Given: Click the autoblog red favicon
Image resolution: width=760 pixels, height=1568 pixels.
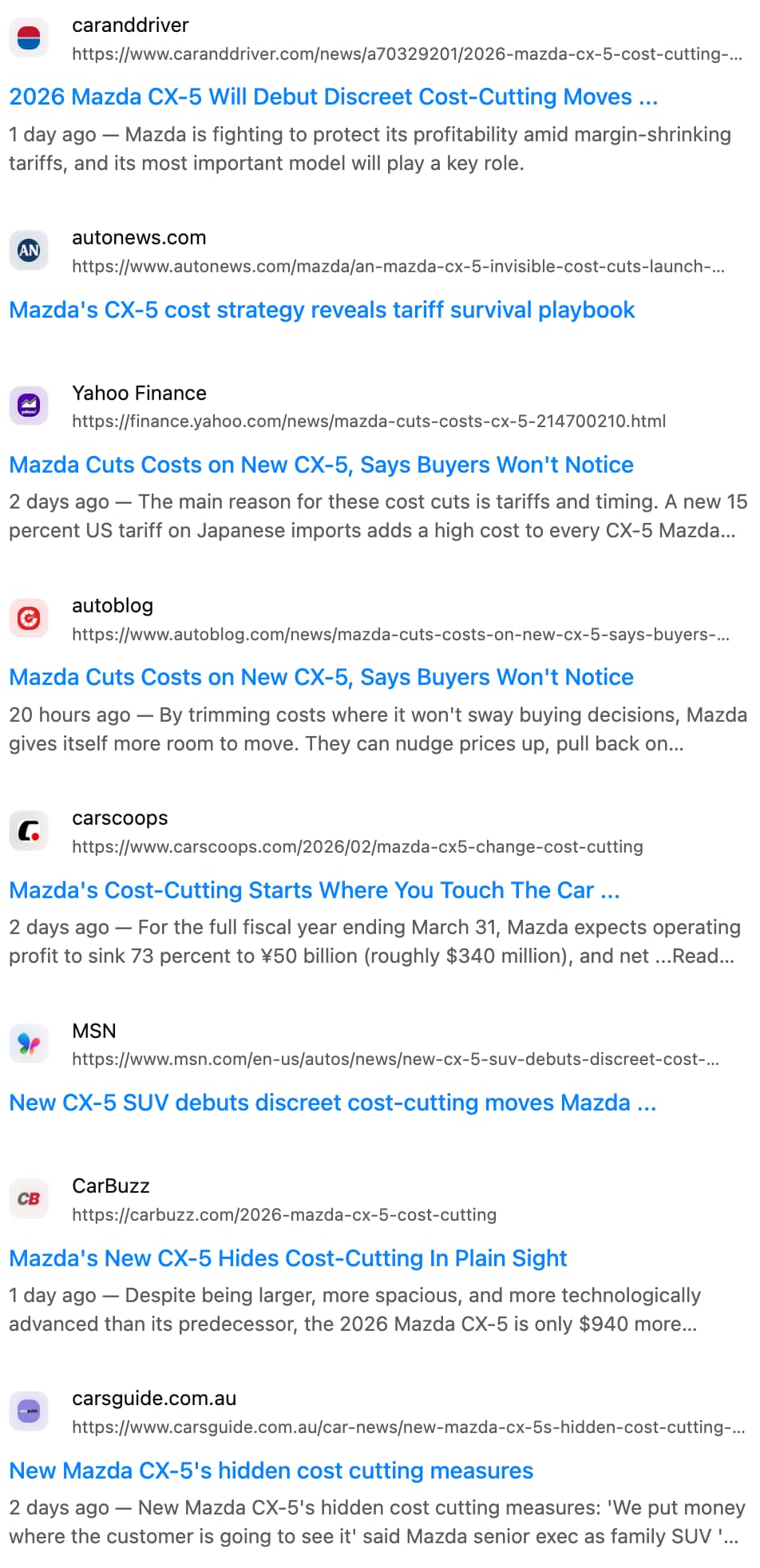Looking at the screenshot, I should (29, 619).
